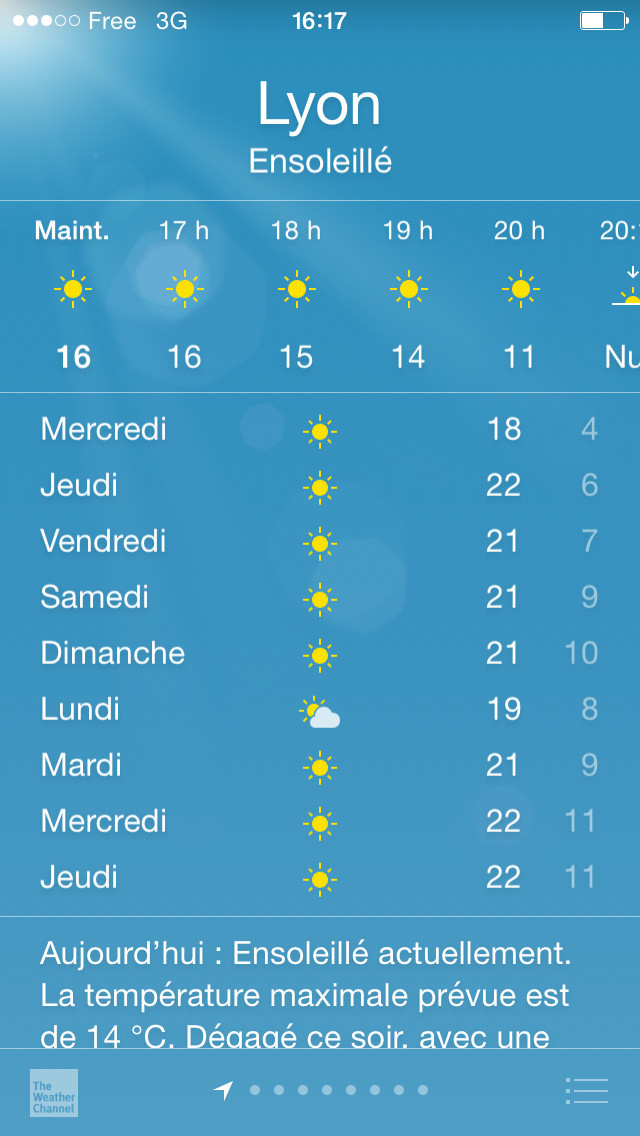This screenshot has height=1136, width=640.
Task: Open the city list icon
Action: (x=586, y=1090)
